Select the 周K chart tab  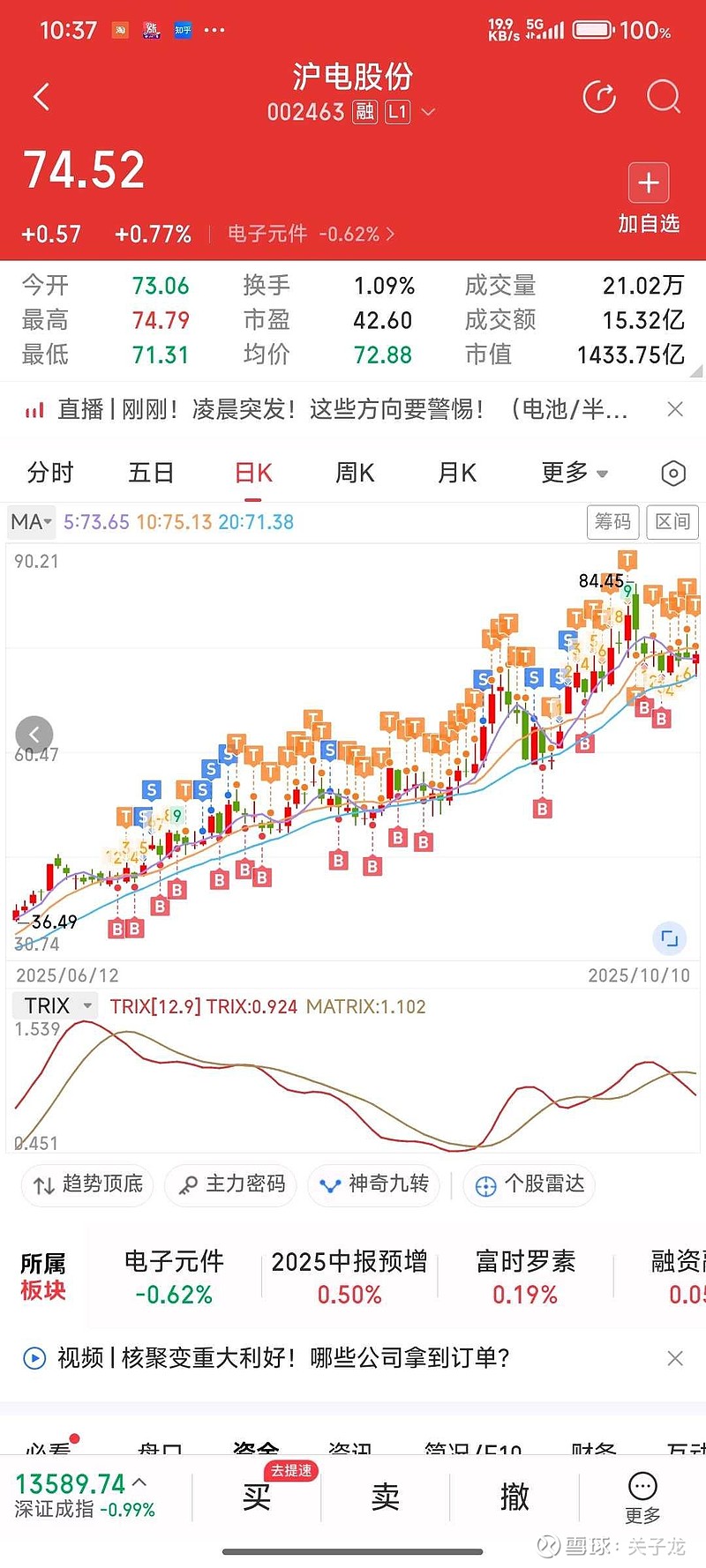(x=355, y=474)
